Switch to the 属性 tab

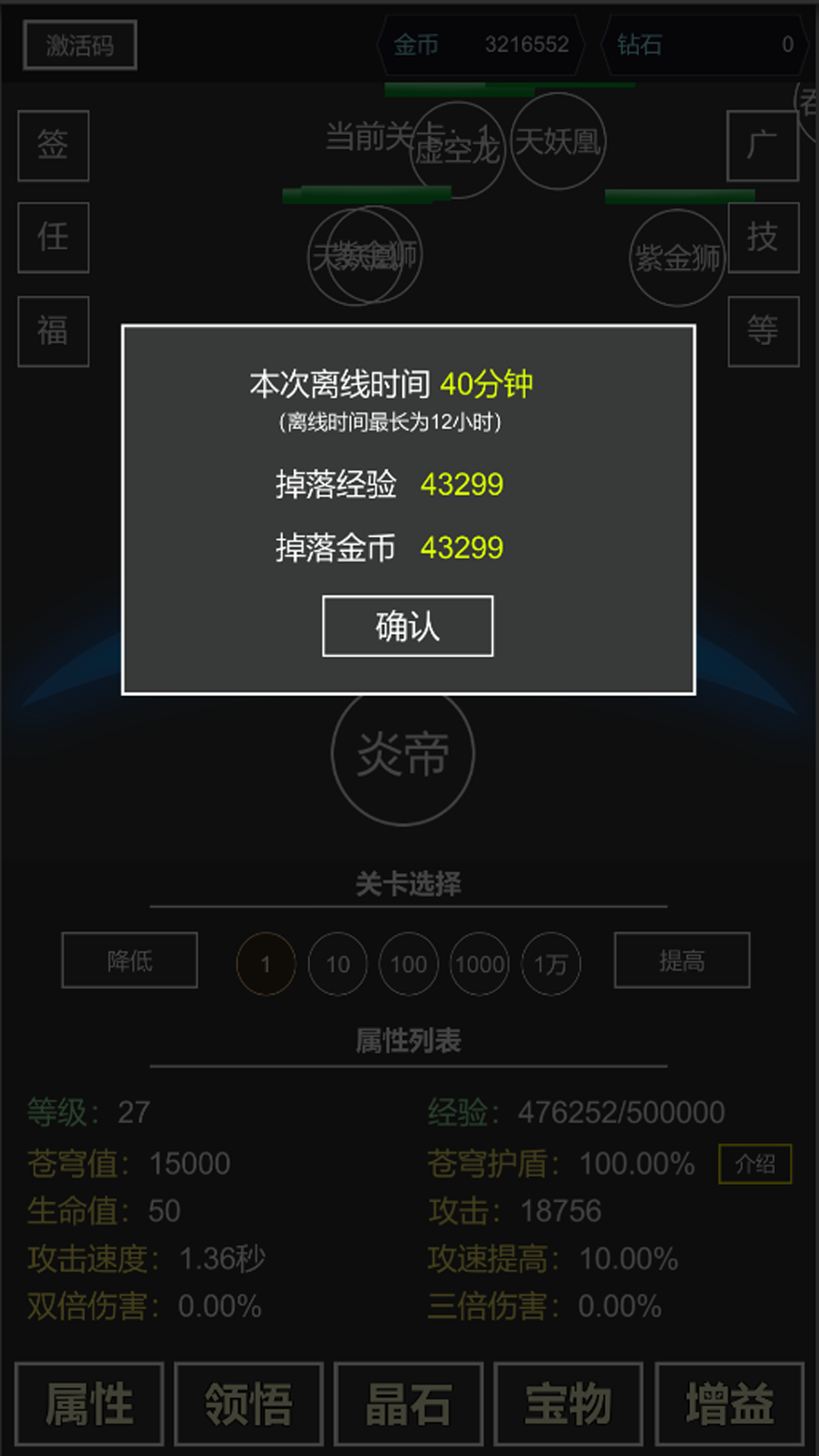[x=89, y=1404]
